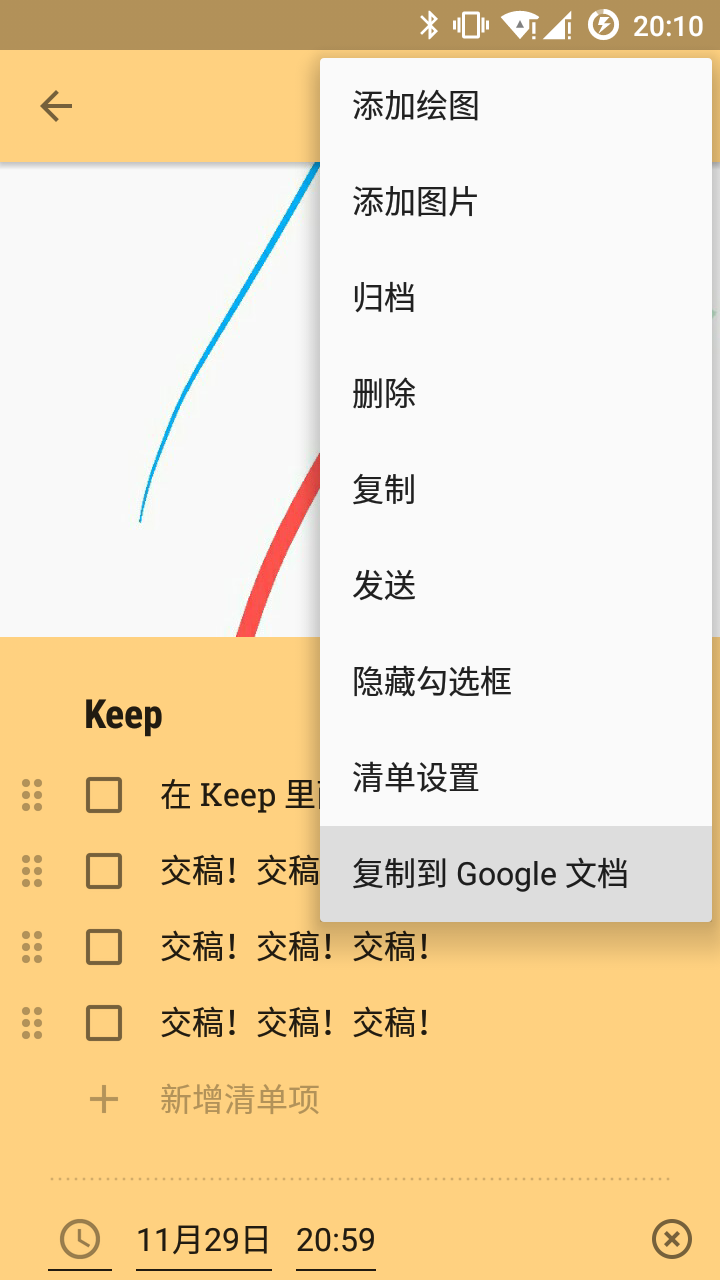This screenshot has width=720, height=1280.
Task: Remove the reminder with the X icon
Action: (671, 1240)
